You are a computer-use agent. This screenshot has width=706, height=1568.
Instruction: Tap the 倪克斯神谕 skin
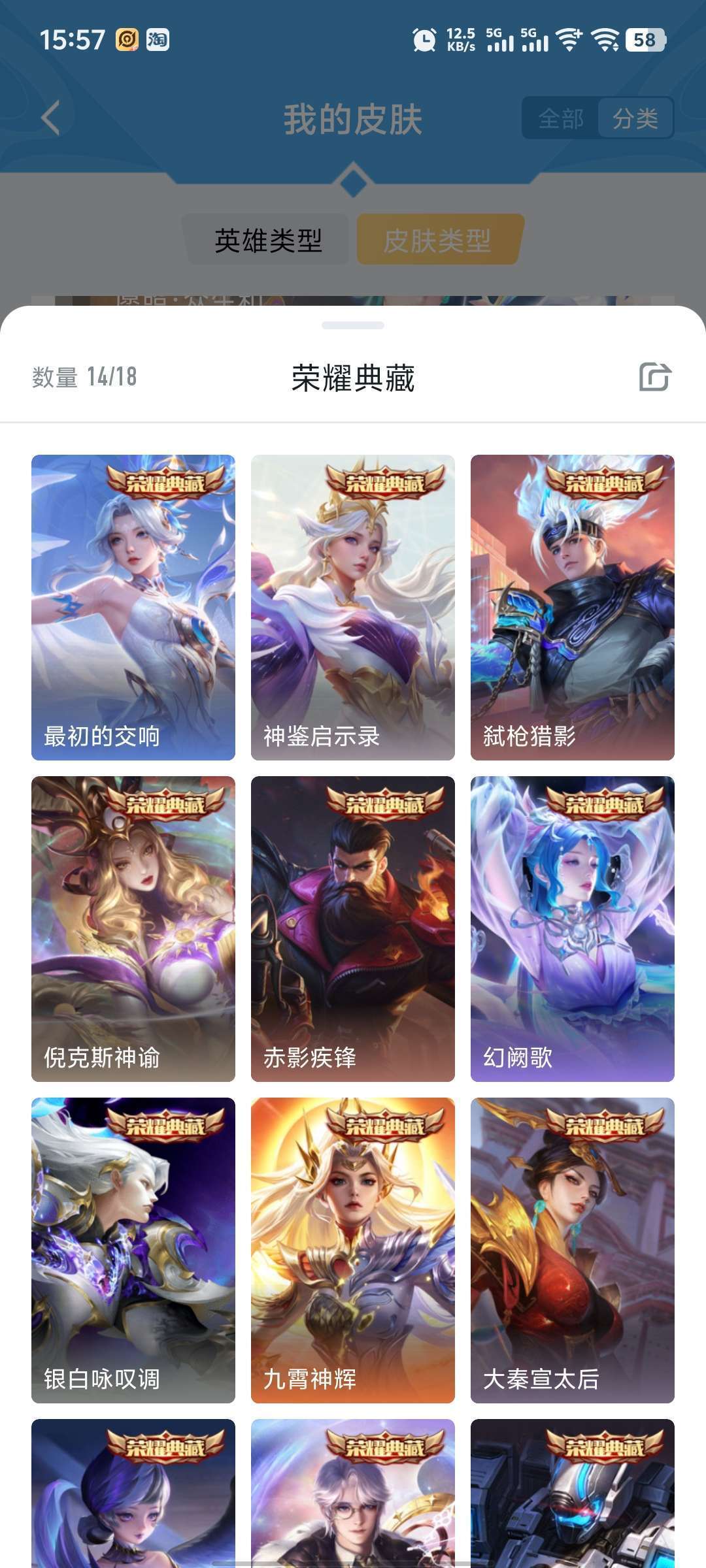133,928
